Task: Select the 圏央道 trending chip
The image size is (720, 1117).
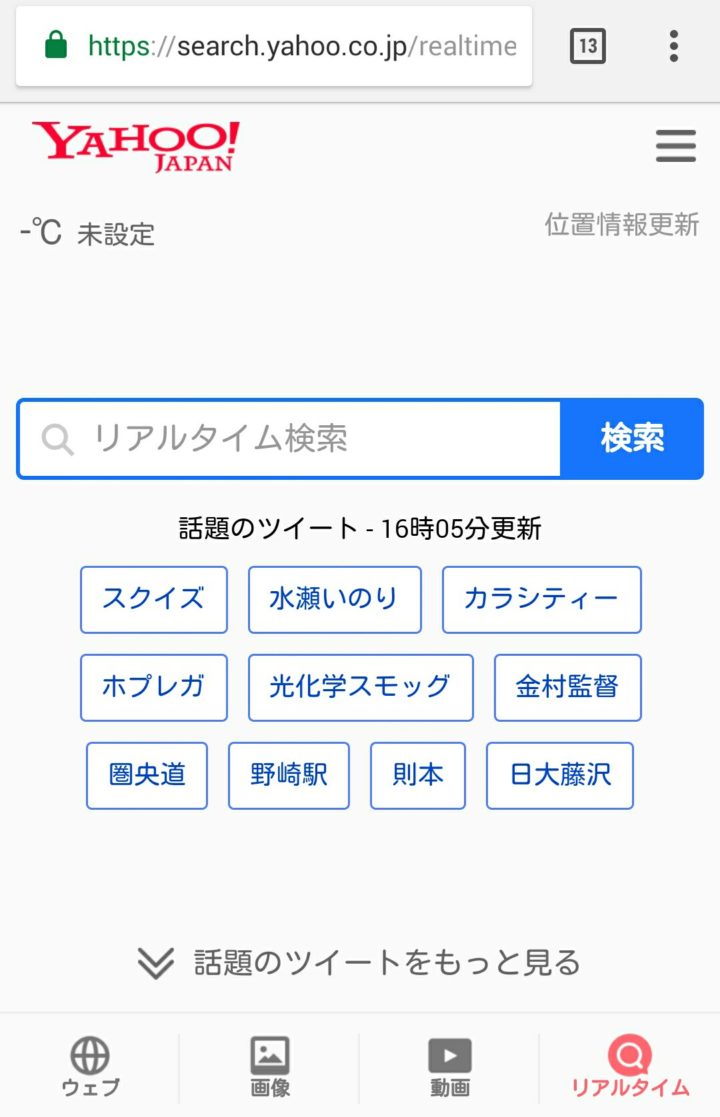Action: pyautogui.click(x=147, y=775)
